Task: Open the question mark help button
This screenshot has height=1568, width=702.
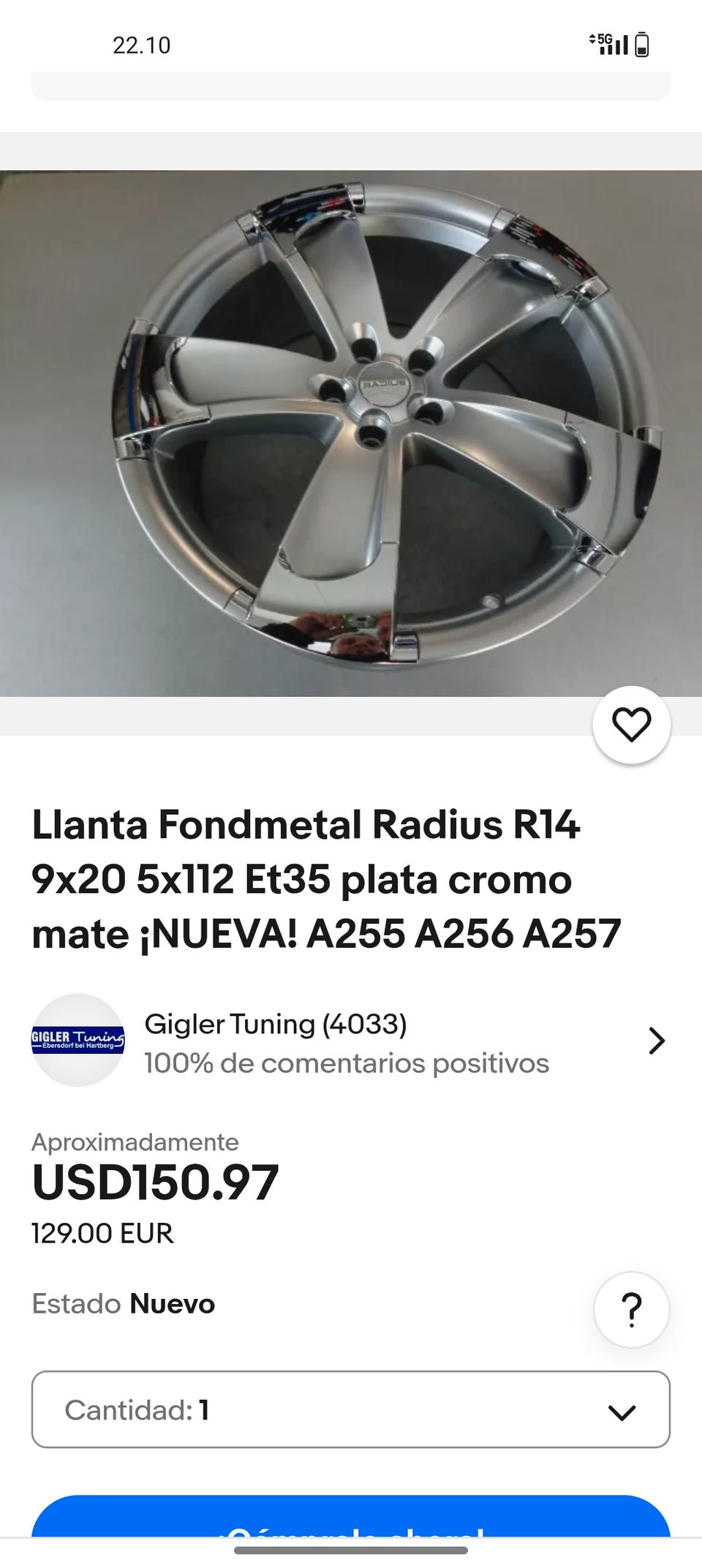Action: pos(631,1309)
